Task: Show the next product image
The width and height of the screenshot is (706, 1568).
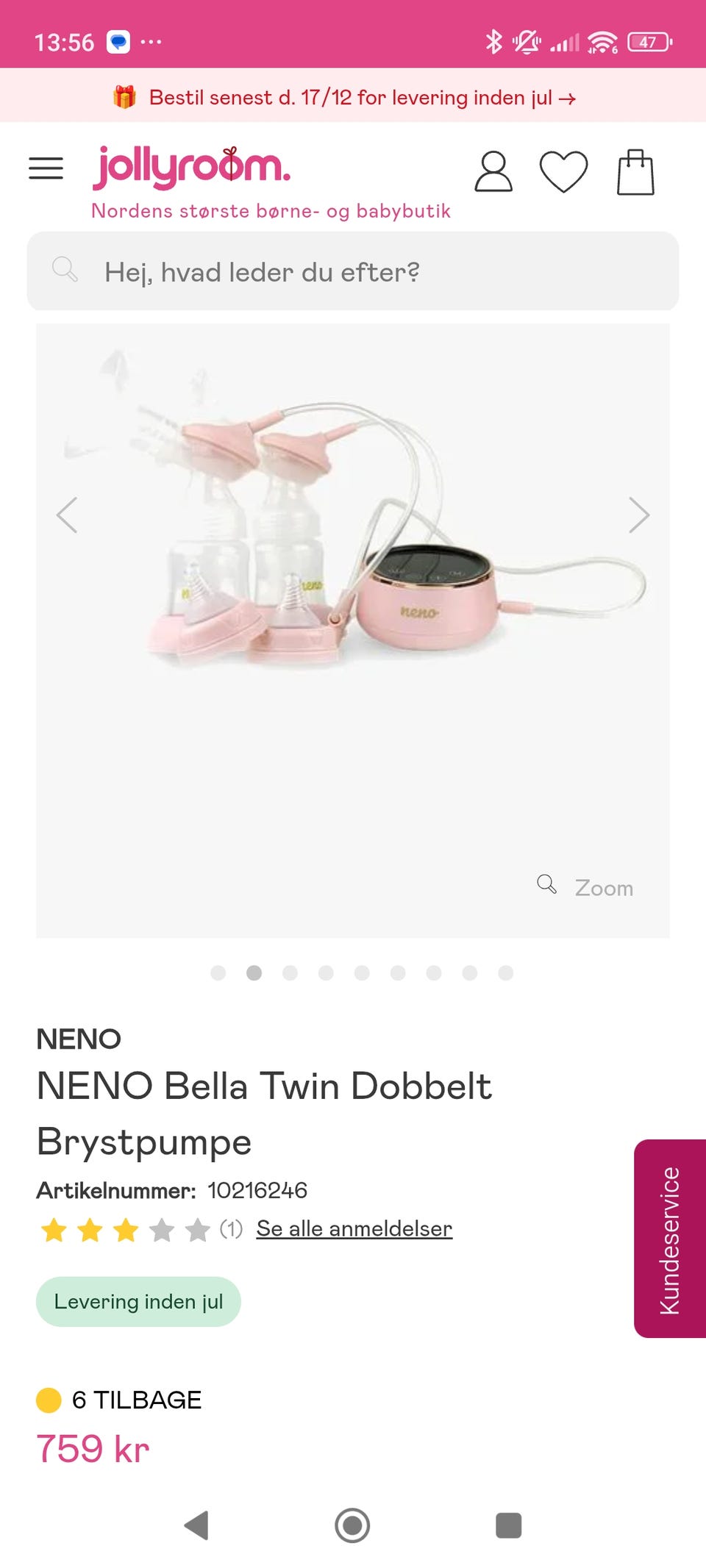Action: pyautogui.click(x=639, y=515)
